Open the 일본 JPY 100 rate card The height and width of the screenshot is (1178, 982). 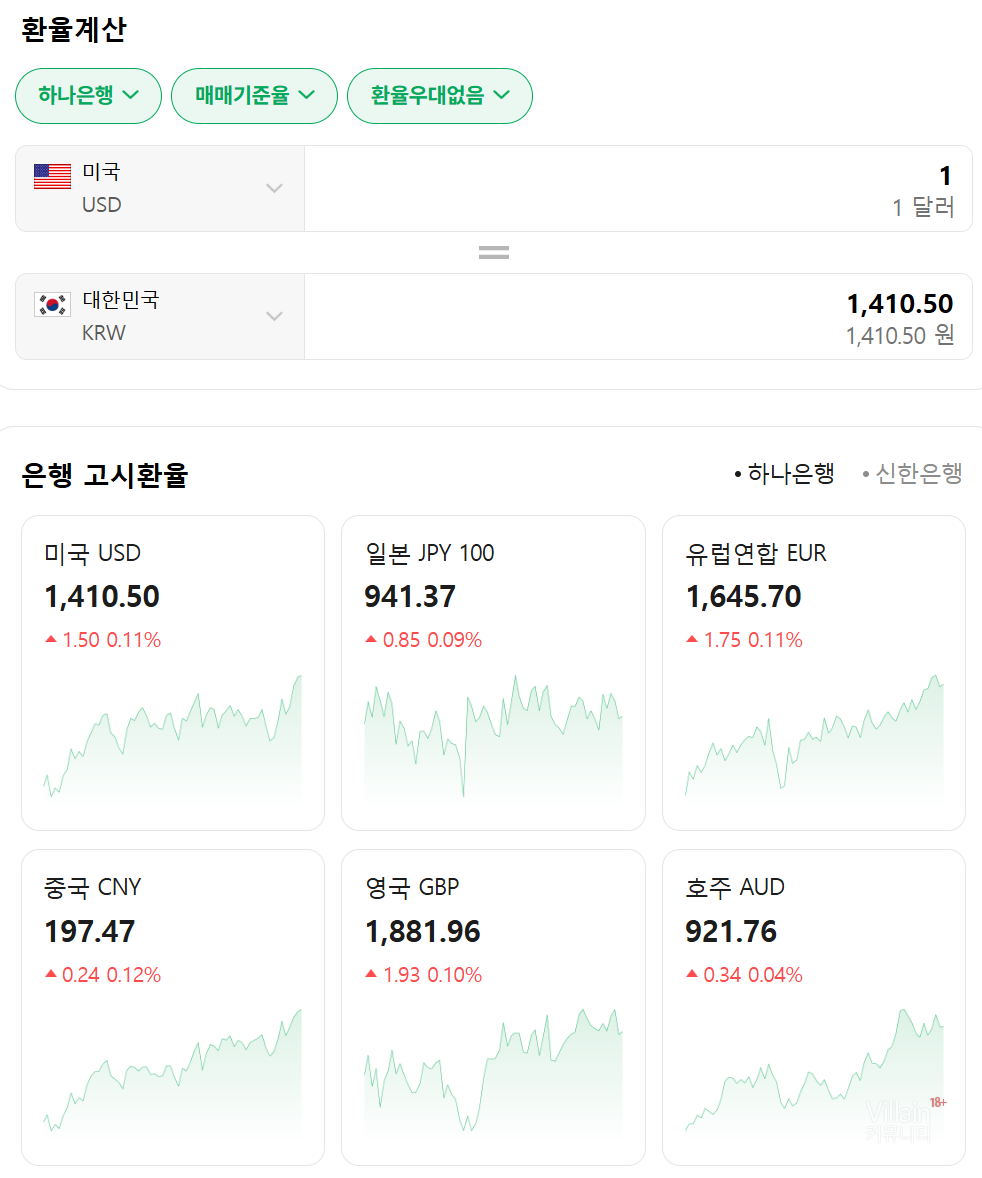493,672
